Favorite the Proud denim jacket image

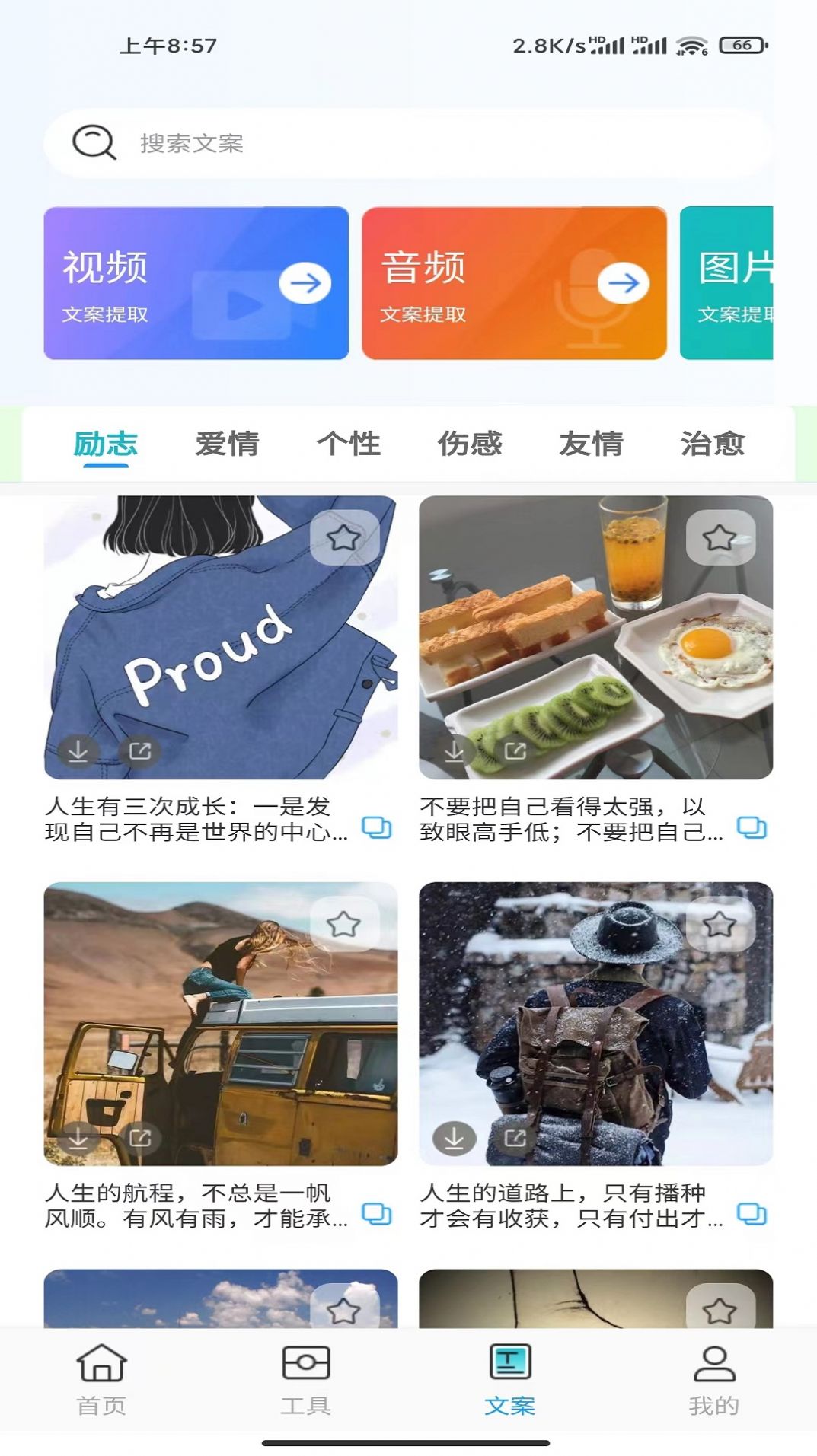coord(343,538)
